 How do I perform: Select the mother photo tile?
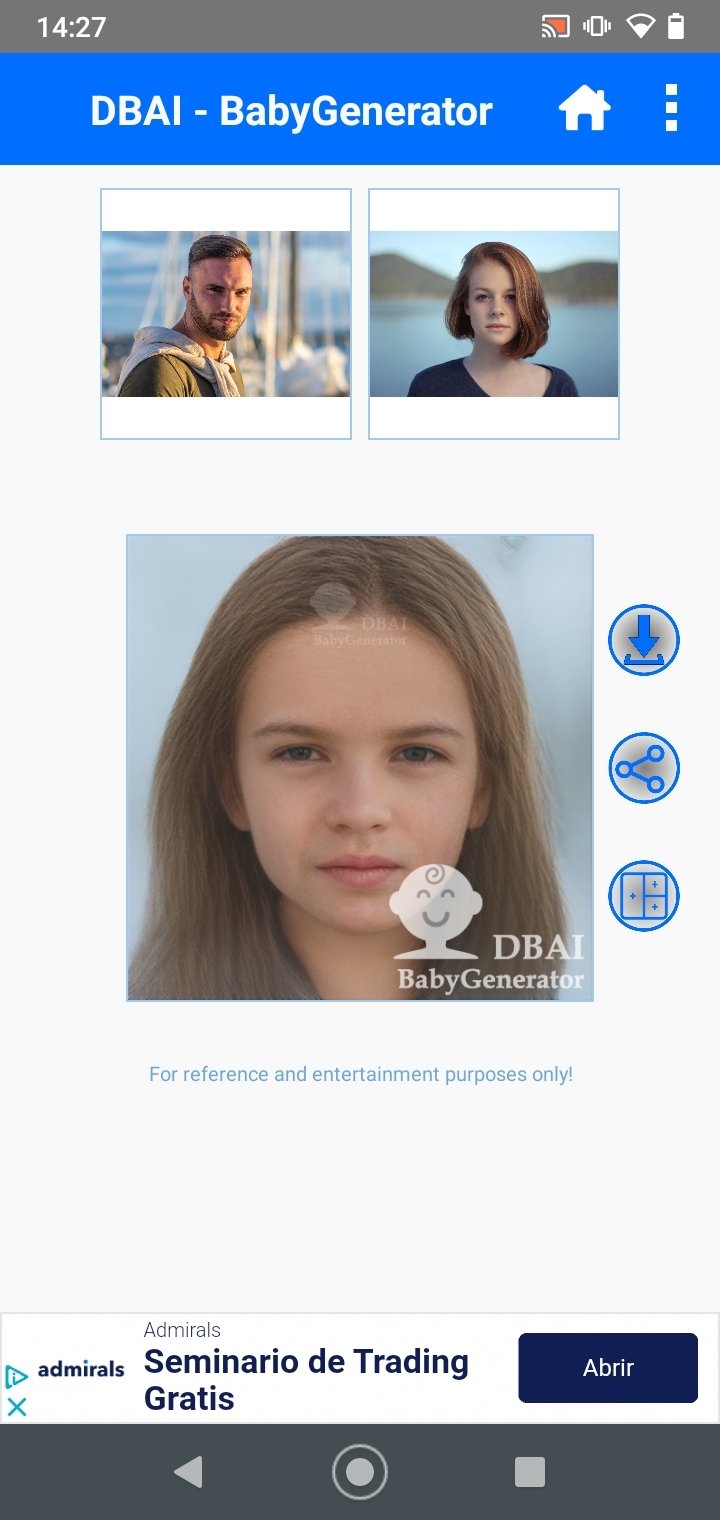point(494,314)
